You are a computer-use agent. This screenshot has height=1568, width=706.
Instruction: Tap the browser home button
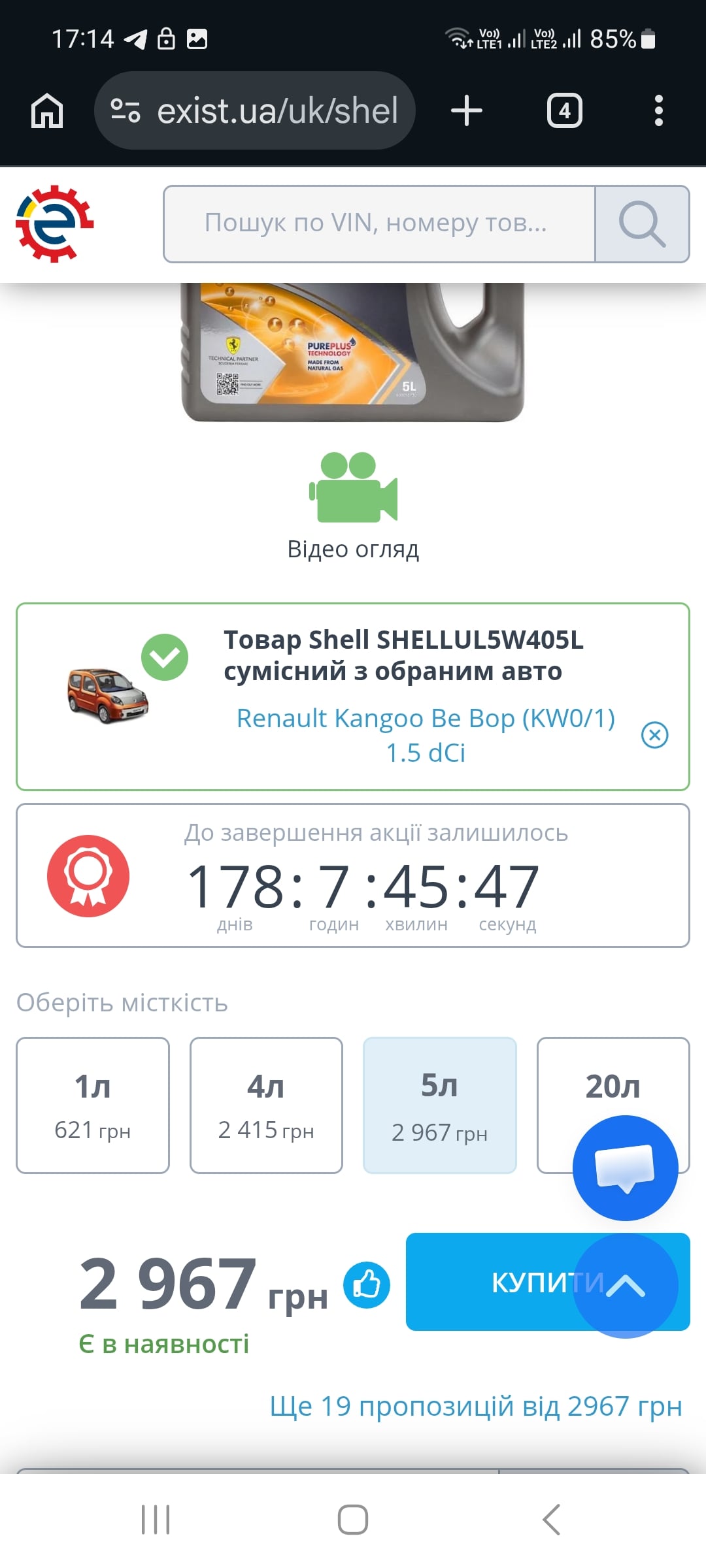pos(47,110)
